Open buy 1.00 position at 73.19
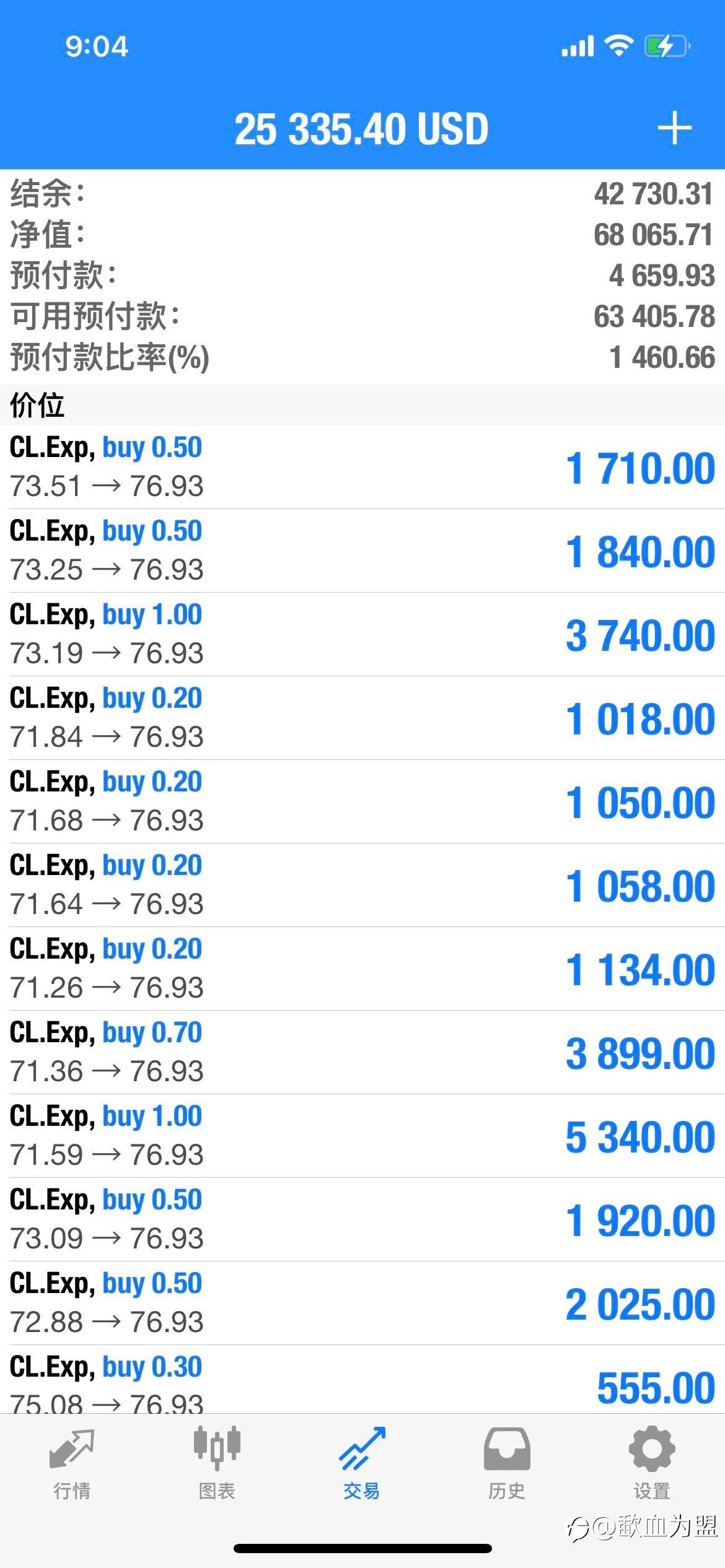The height and width of the screenshot is (1568, 725). pos(362,634)
